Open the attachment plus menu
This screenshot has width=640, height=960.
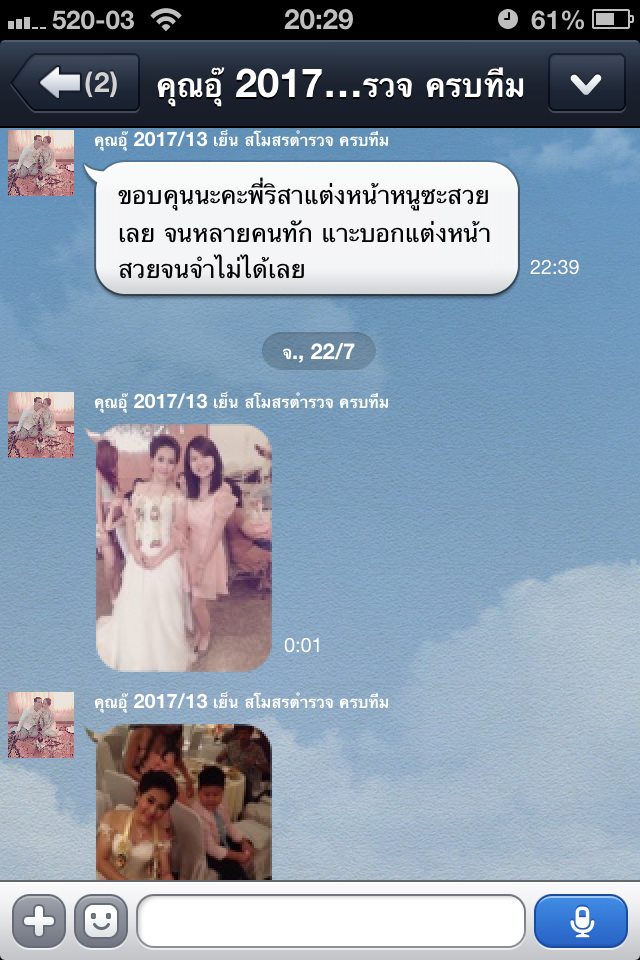[38, 921]
